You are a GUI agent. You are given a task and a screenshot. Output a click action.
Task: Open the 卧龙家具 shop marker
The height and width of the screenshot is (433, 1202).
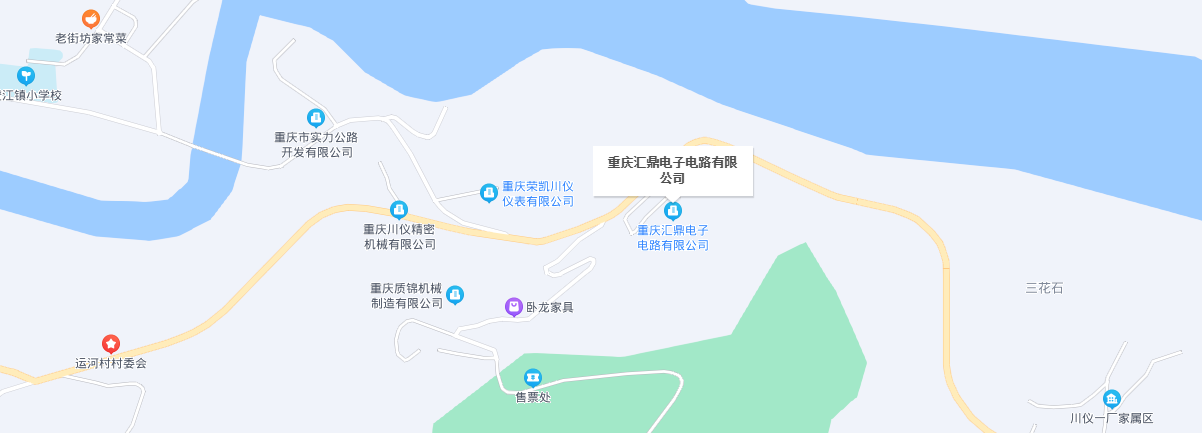[513, 306]
